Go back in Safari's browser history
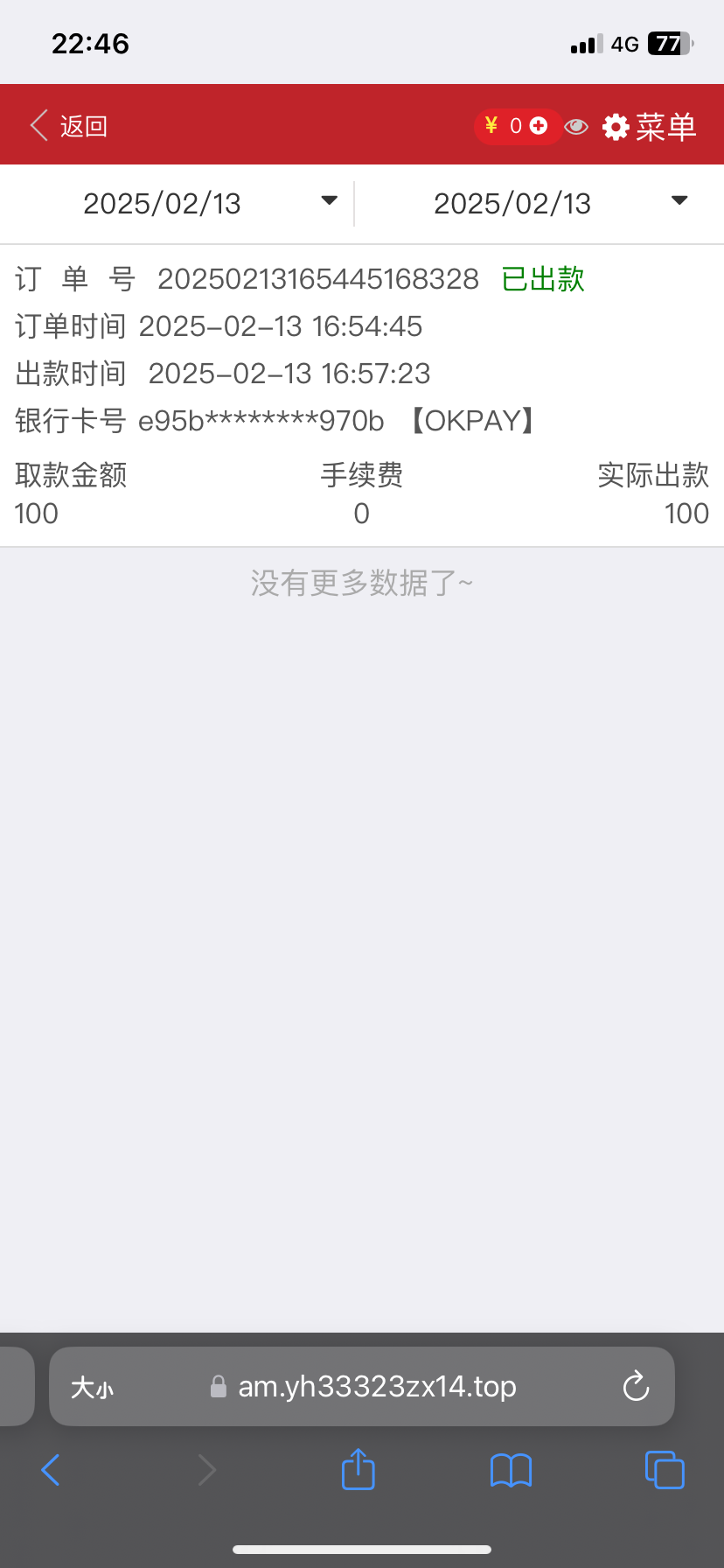Screen dimensions: 724x1568 pos(51,1470)
